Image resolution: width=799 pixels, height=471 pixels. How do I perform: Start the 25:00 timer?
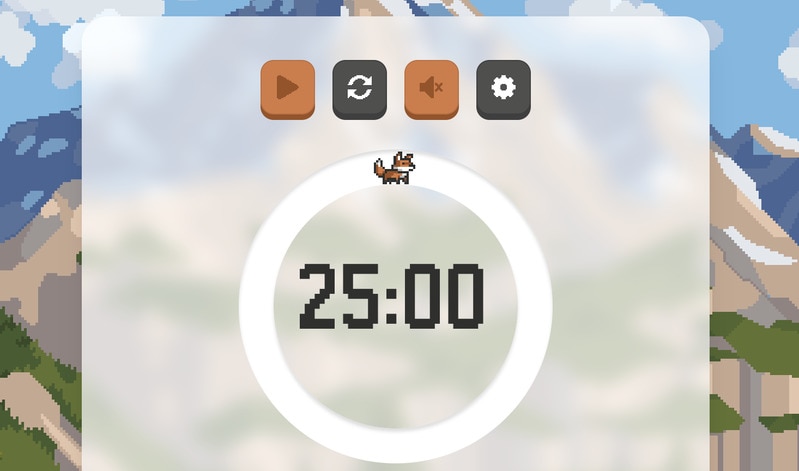click(x=288, y=88)
